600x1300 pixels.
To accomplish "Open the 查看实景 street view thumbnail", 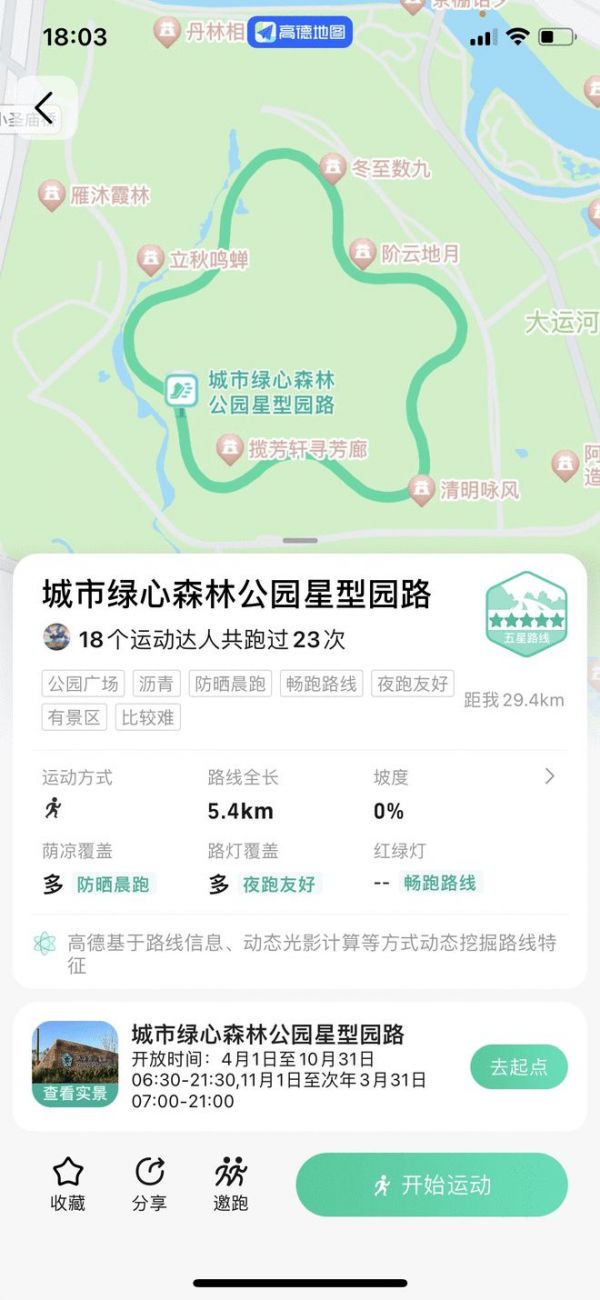I will [75, 1063].
